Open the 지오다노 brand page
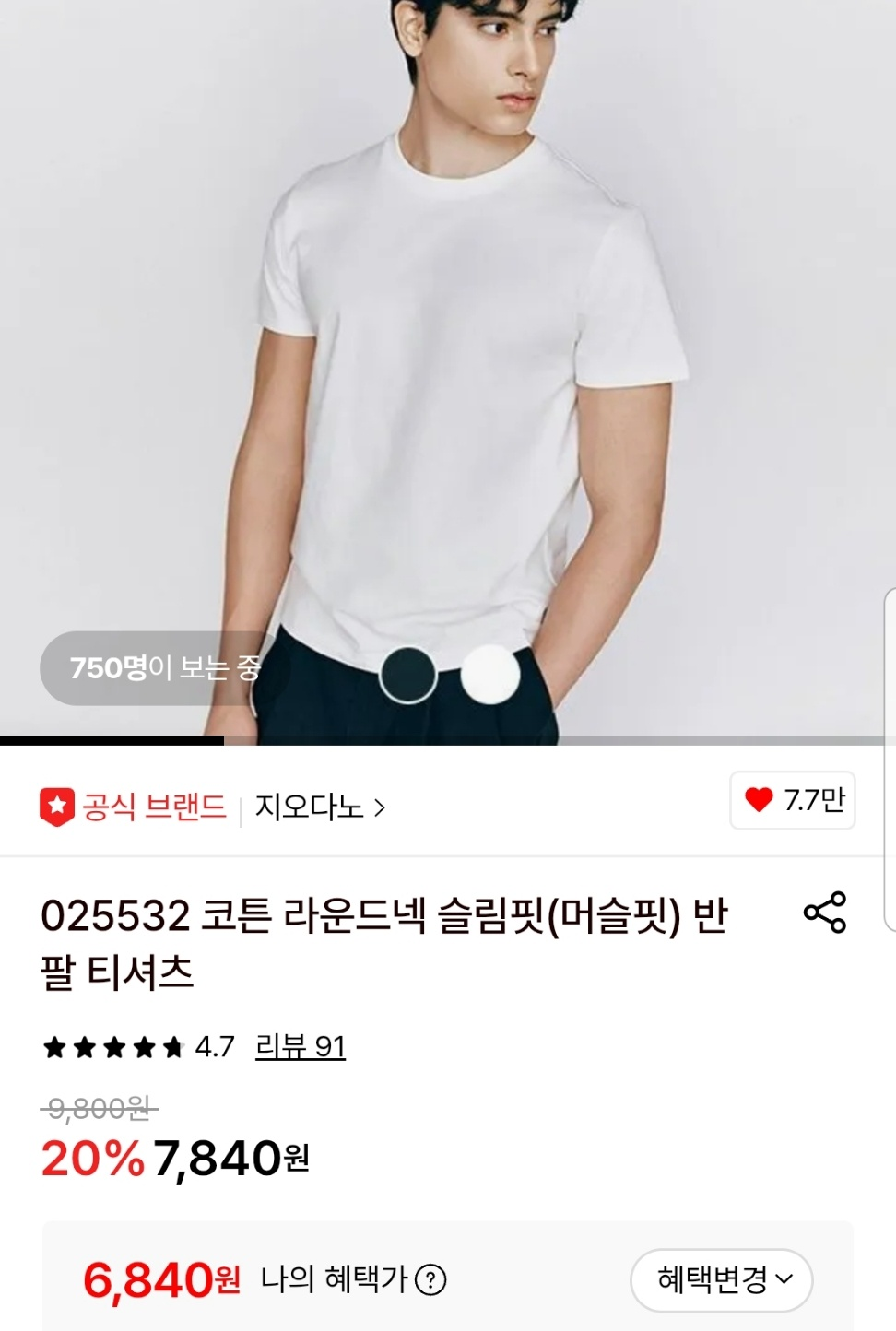The width and height of the screenshot is (896, 1331). pos(319,807)
